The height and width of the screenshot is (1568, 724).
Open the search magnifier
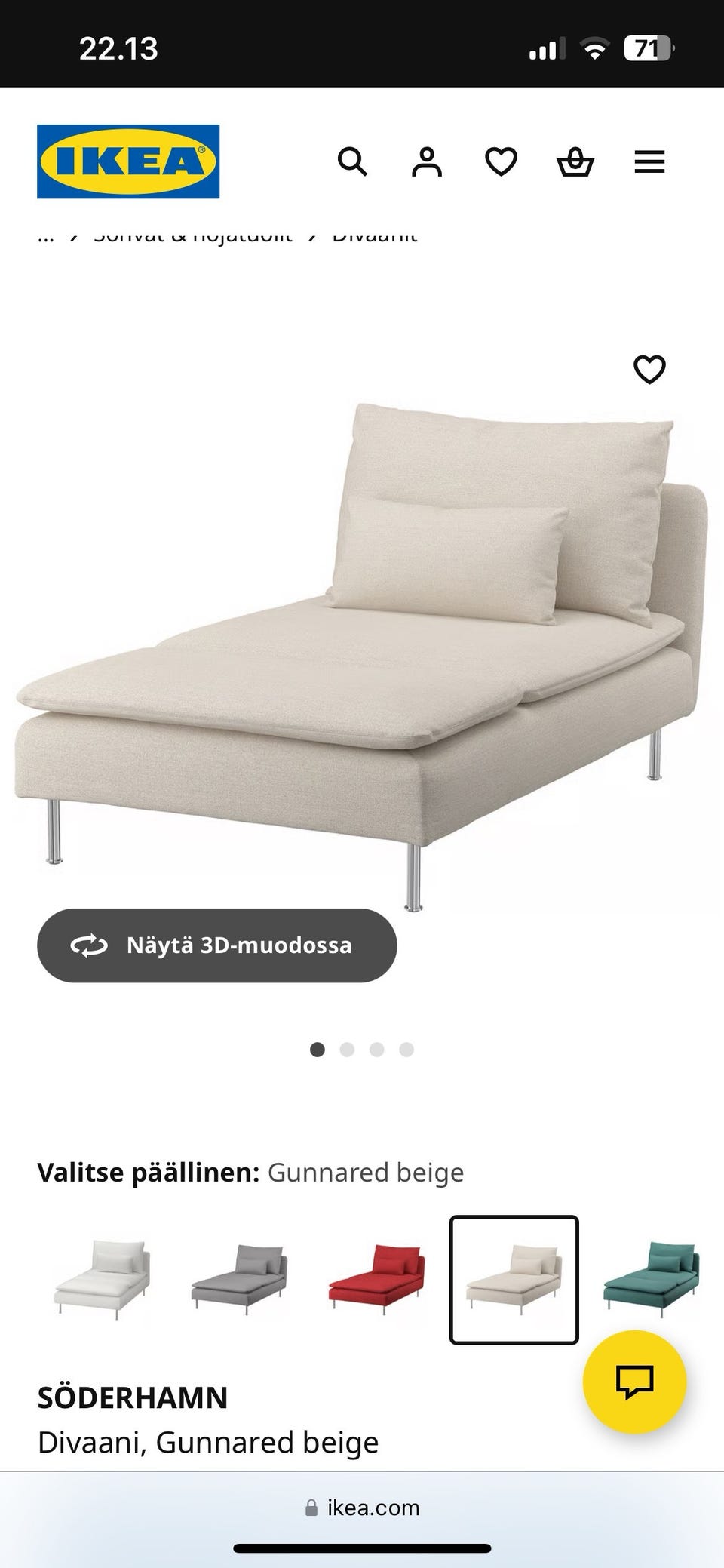click(x=352, y=161)
